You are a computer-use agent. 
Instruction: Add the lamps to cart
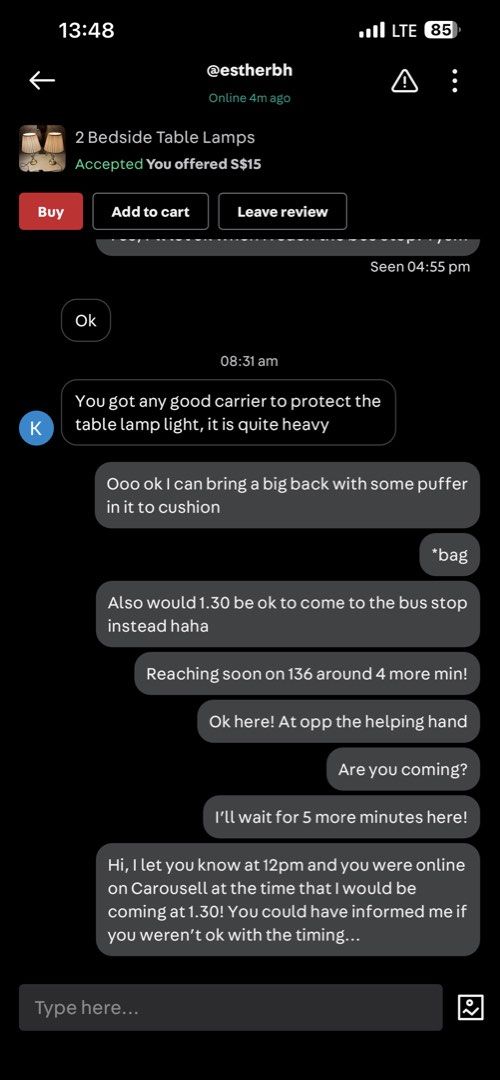pos(150,211)
